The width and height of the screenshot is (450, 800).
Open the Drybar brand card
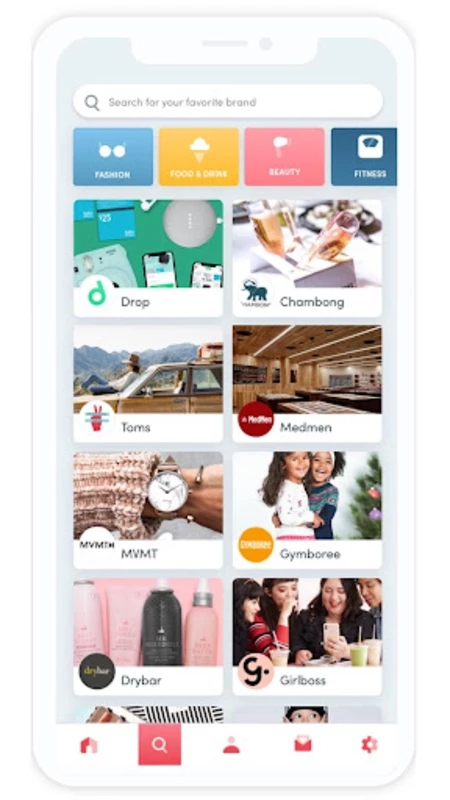pos(148,636)
